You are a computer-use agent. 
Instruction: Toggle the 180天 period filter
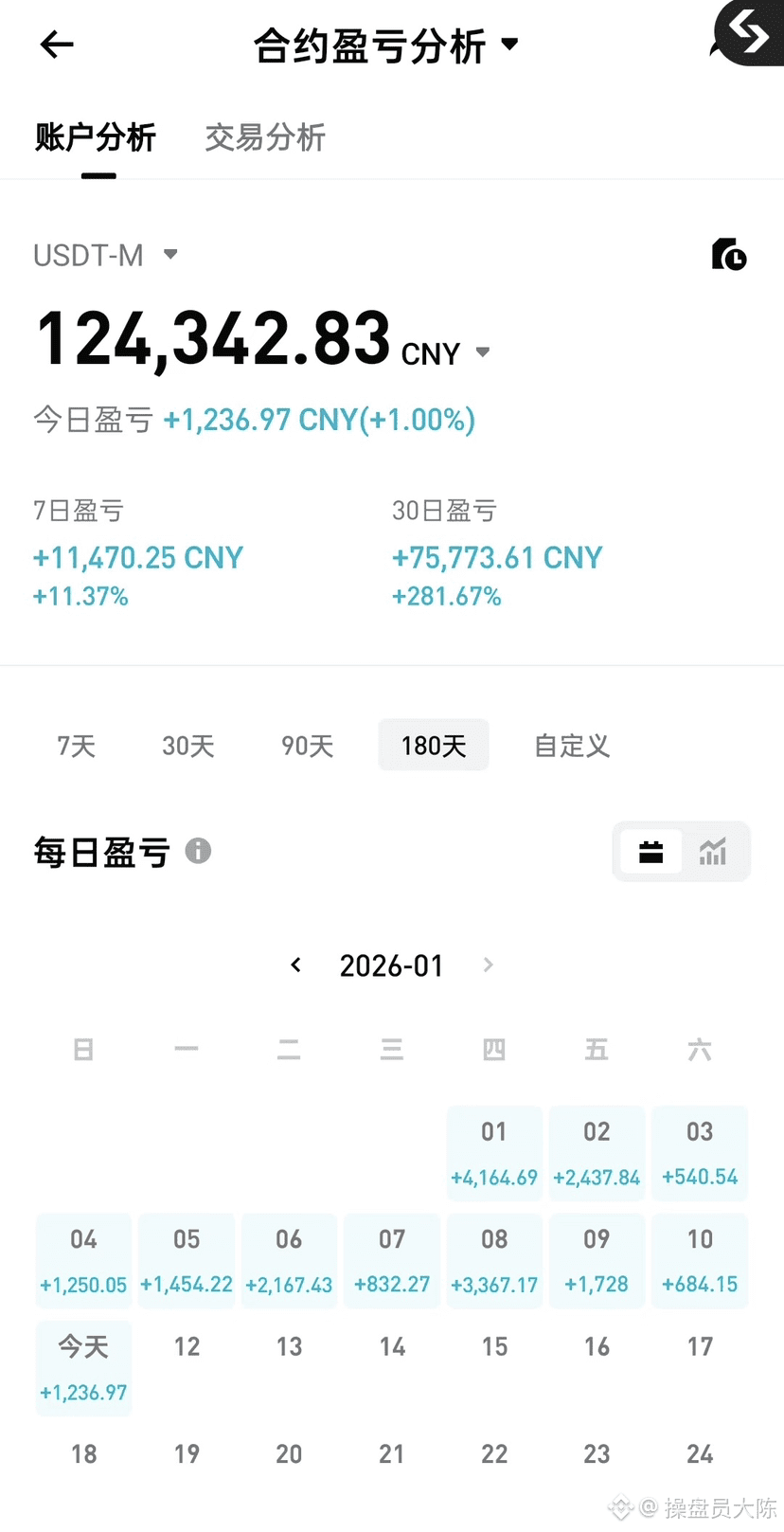point(433,746)
